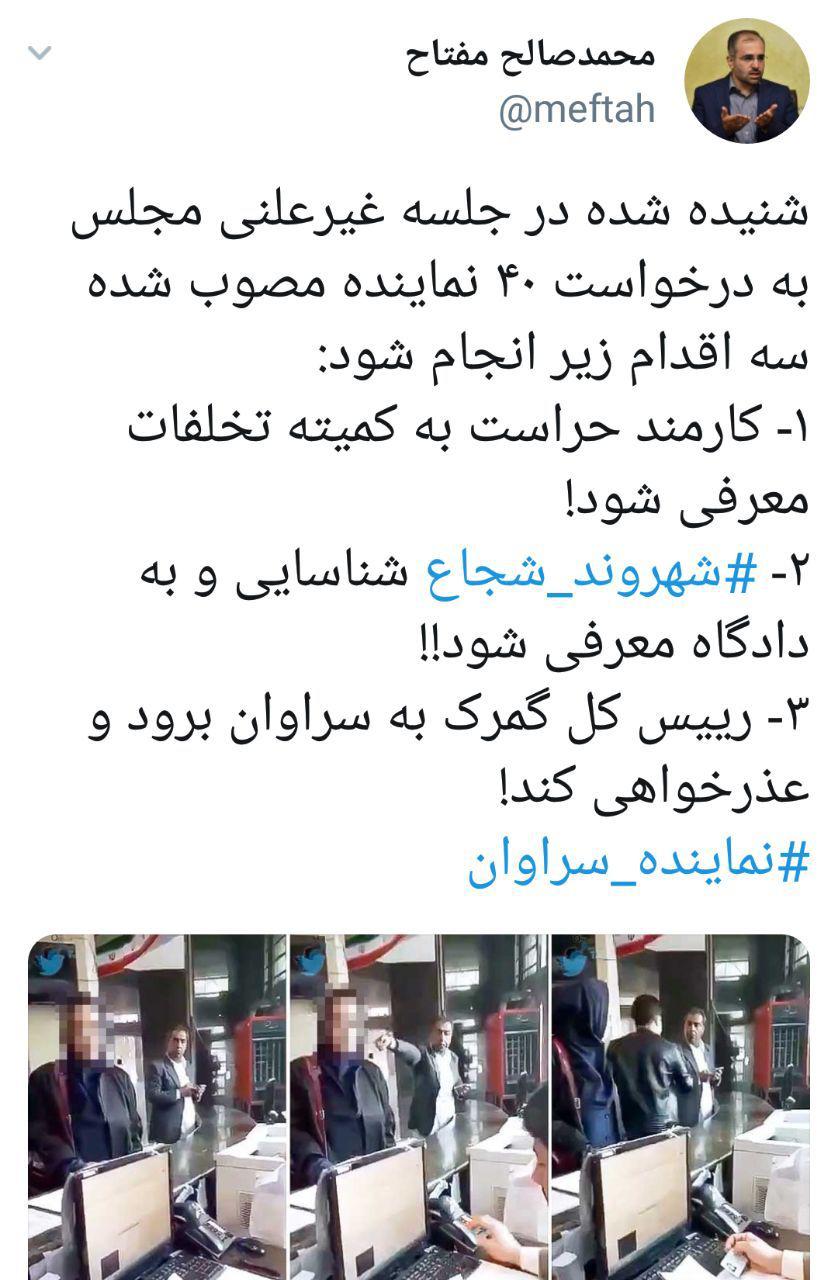The image size is (838, 1280).
Task: View the middle attached photo
Action: pos(418,1106)
